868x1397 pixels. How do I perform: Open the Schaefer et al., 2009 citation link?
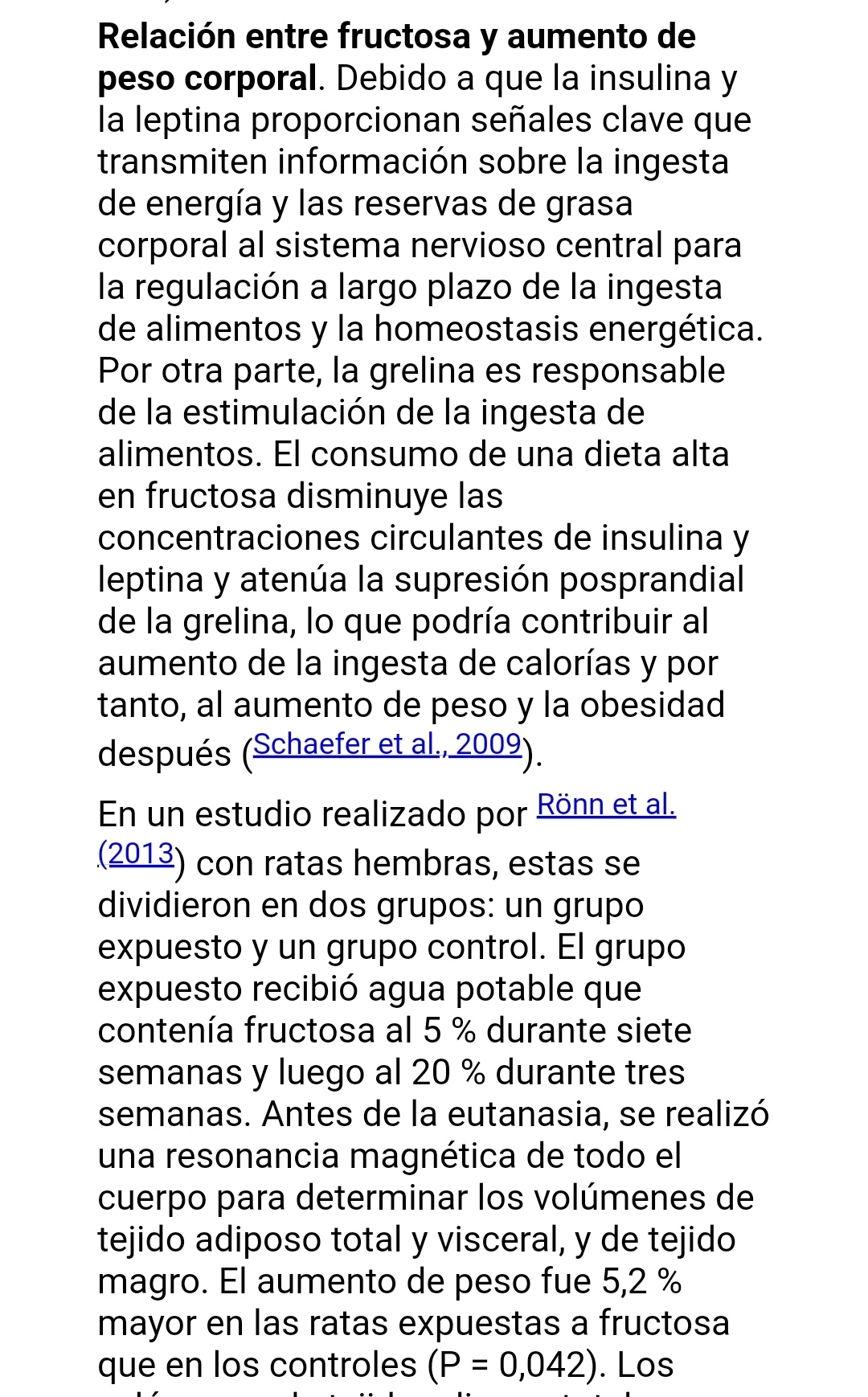(388, 745)
